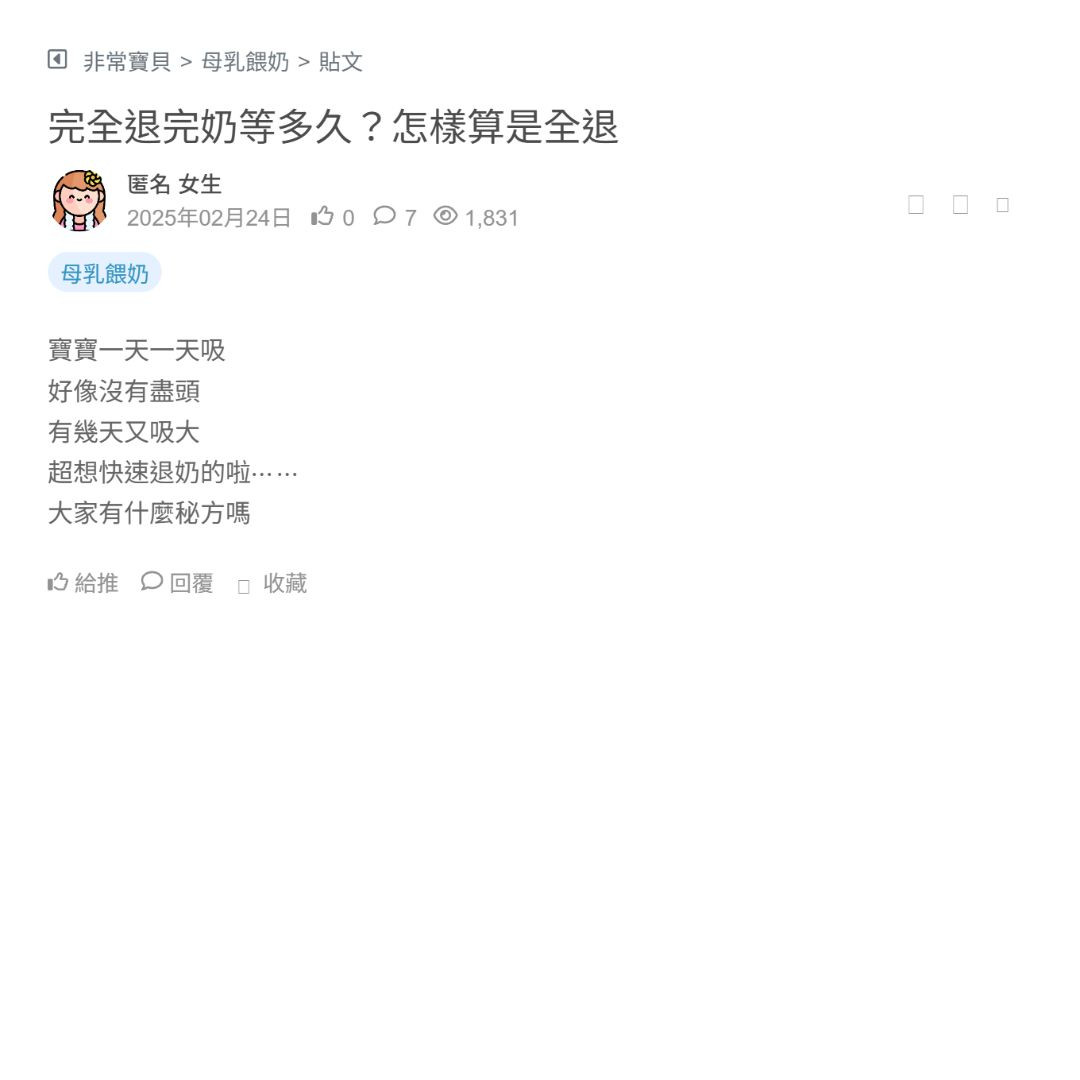View the anonymous poster's avatar
The width and height of the screenshot is (1080, 1080).
[79, 200]
